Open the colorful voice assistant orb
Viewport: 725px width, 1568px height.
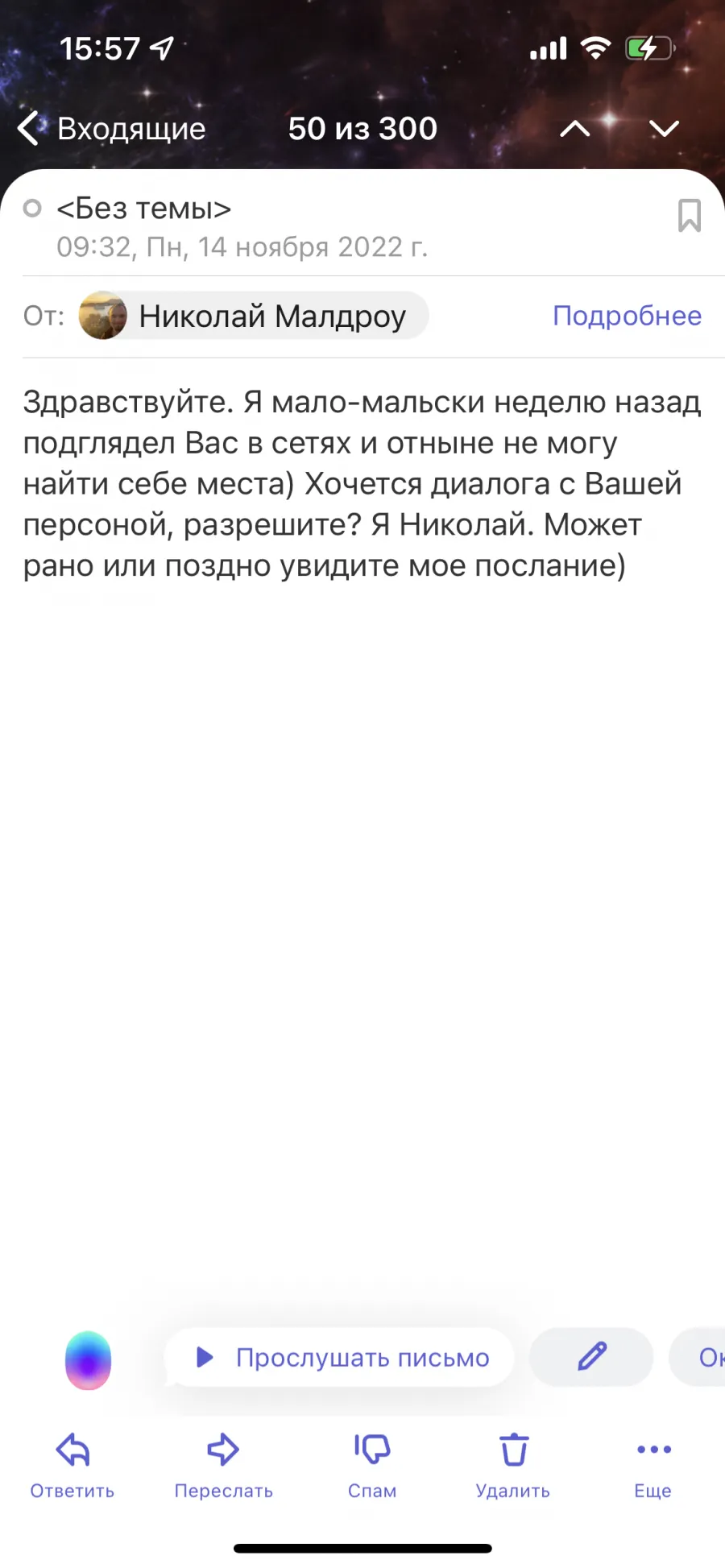(x=88, y=1359)
